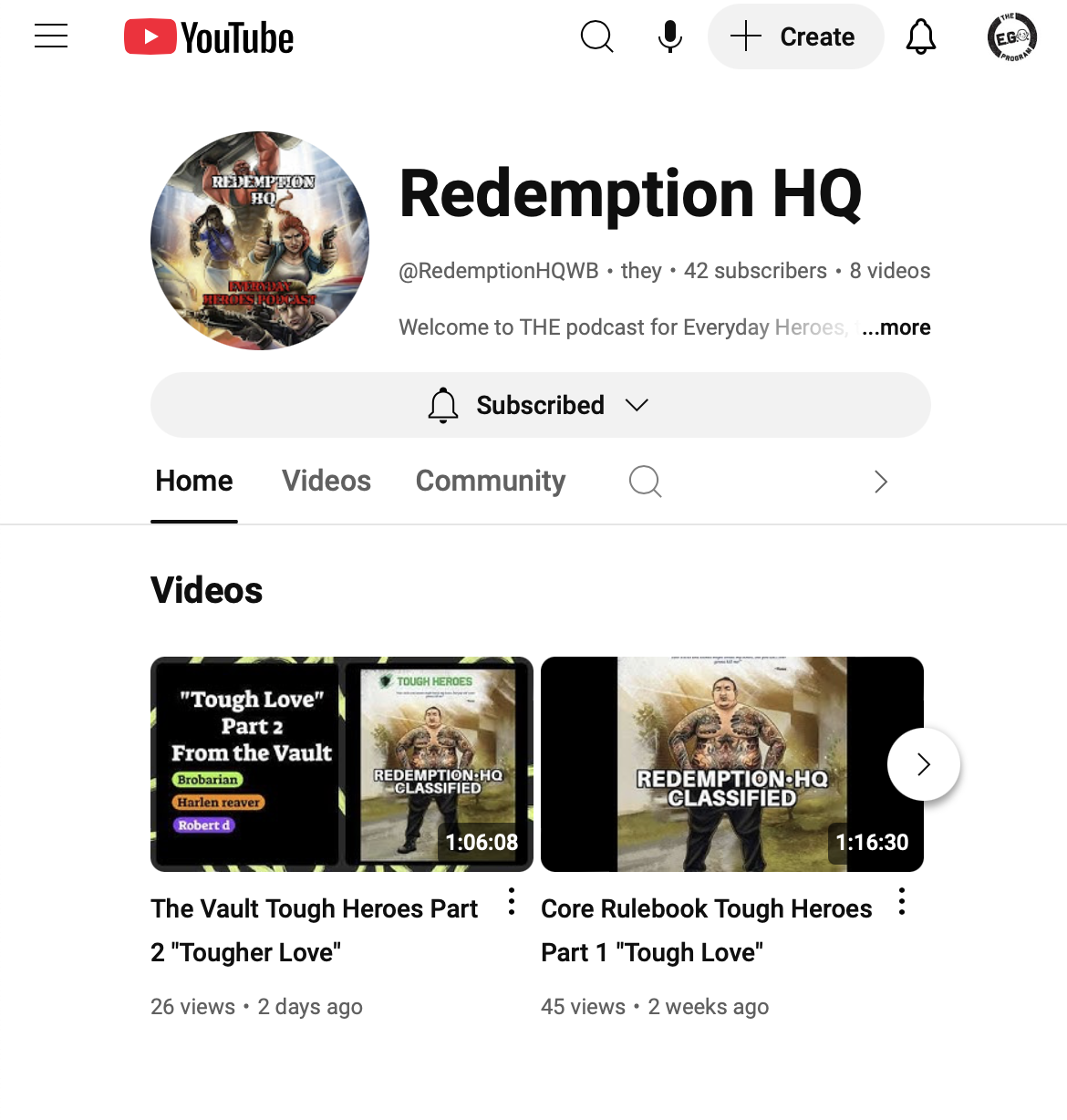
Task: Open the Community tab
Action: click(x=490, y=481)
